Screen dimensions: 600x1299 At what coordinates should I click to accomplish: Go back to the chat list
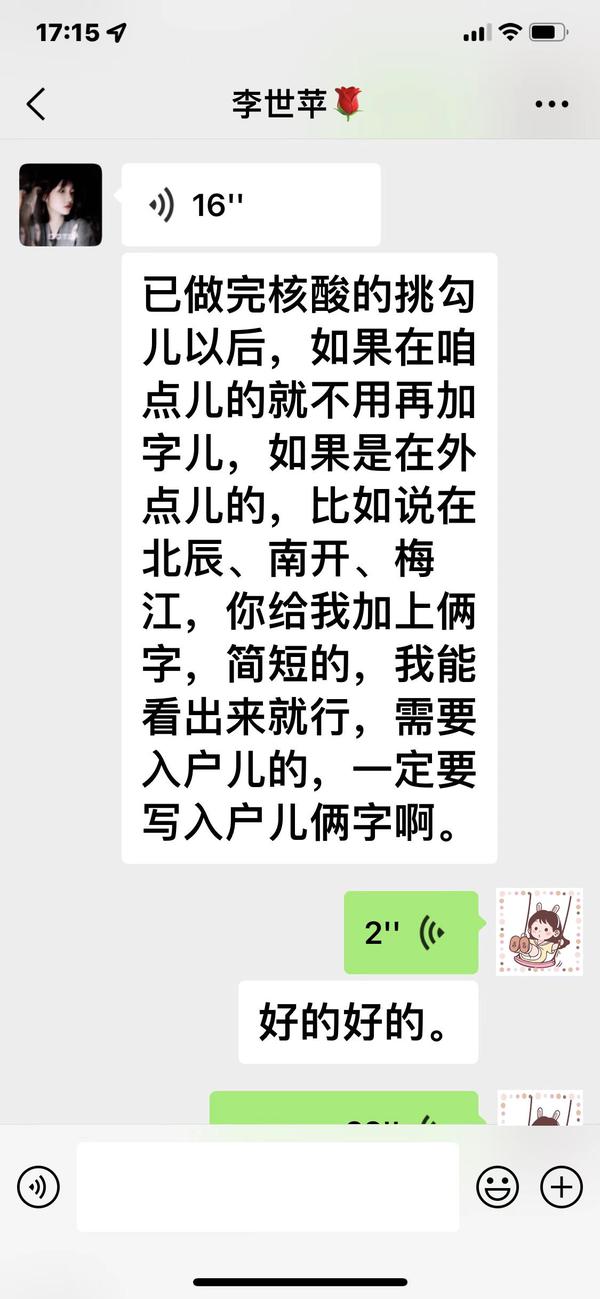pyautogui.click(x=36, y=104)
